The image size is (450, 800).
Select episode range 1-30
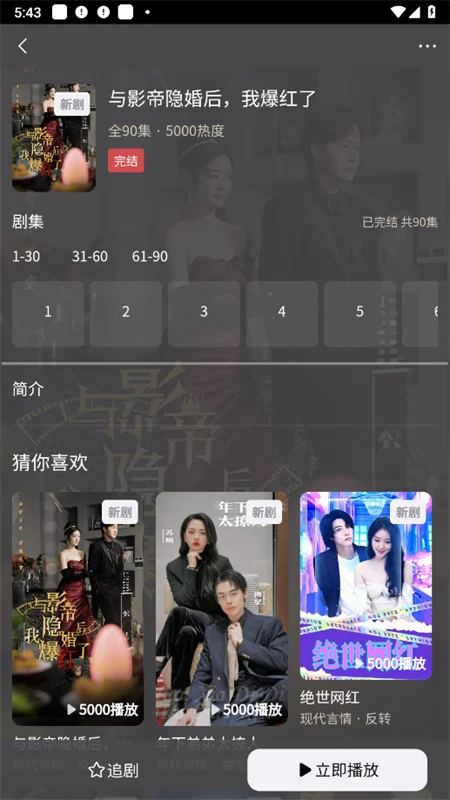(x=26, y=256)
